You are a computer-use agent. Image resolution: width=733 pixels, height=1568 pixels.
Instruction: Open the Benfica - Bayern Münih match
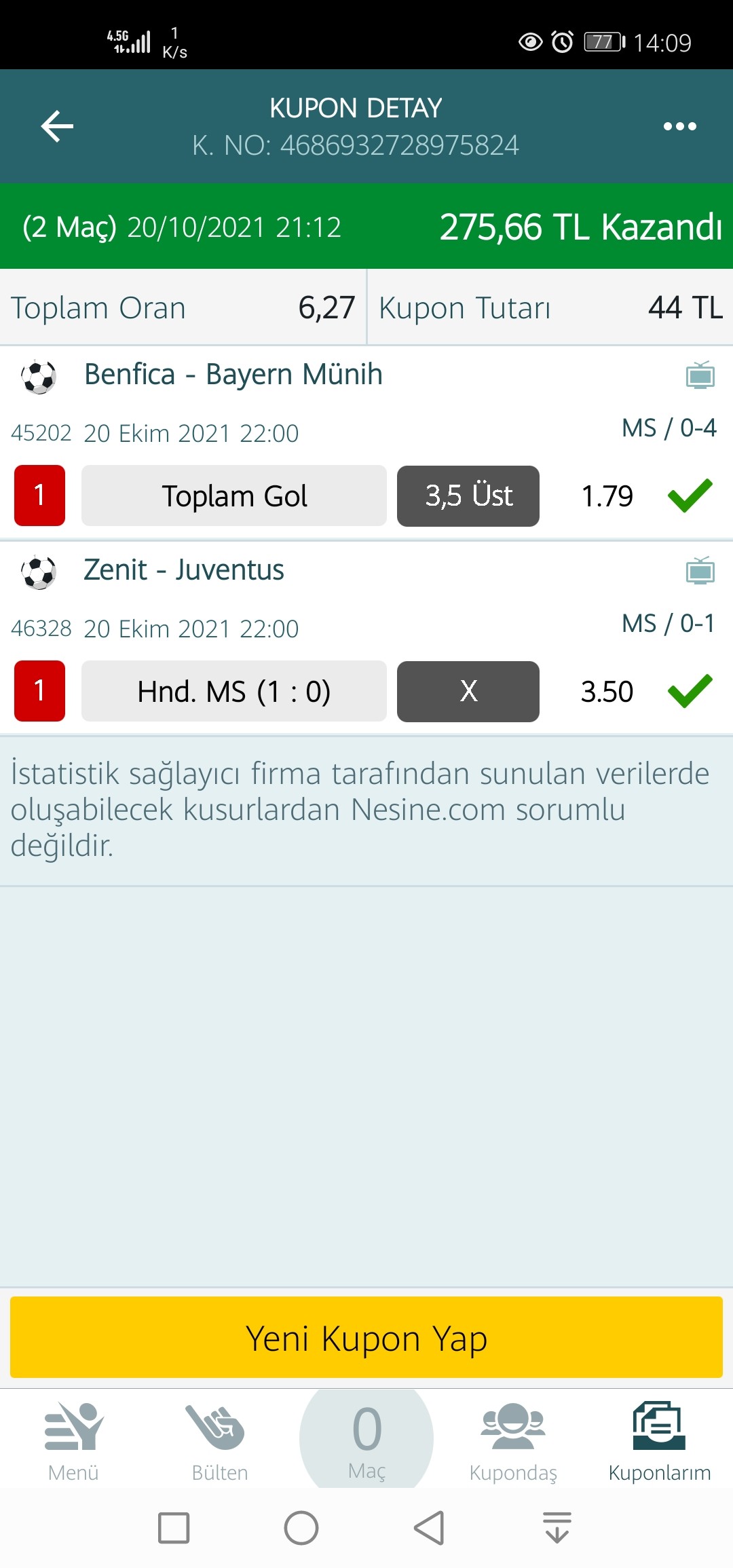[233, 375]
